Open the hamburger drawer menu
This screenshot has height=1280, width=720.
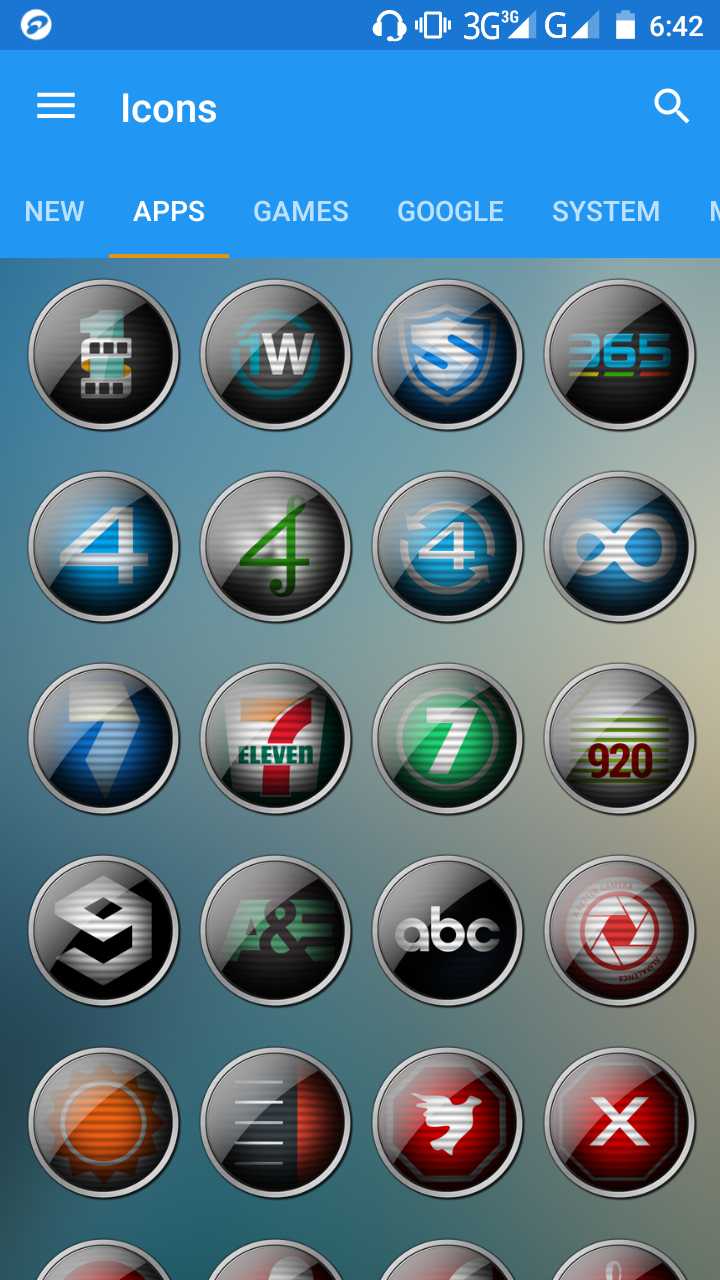coord(56,107)
